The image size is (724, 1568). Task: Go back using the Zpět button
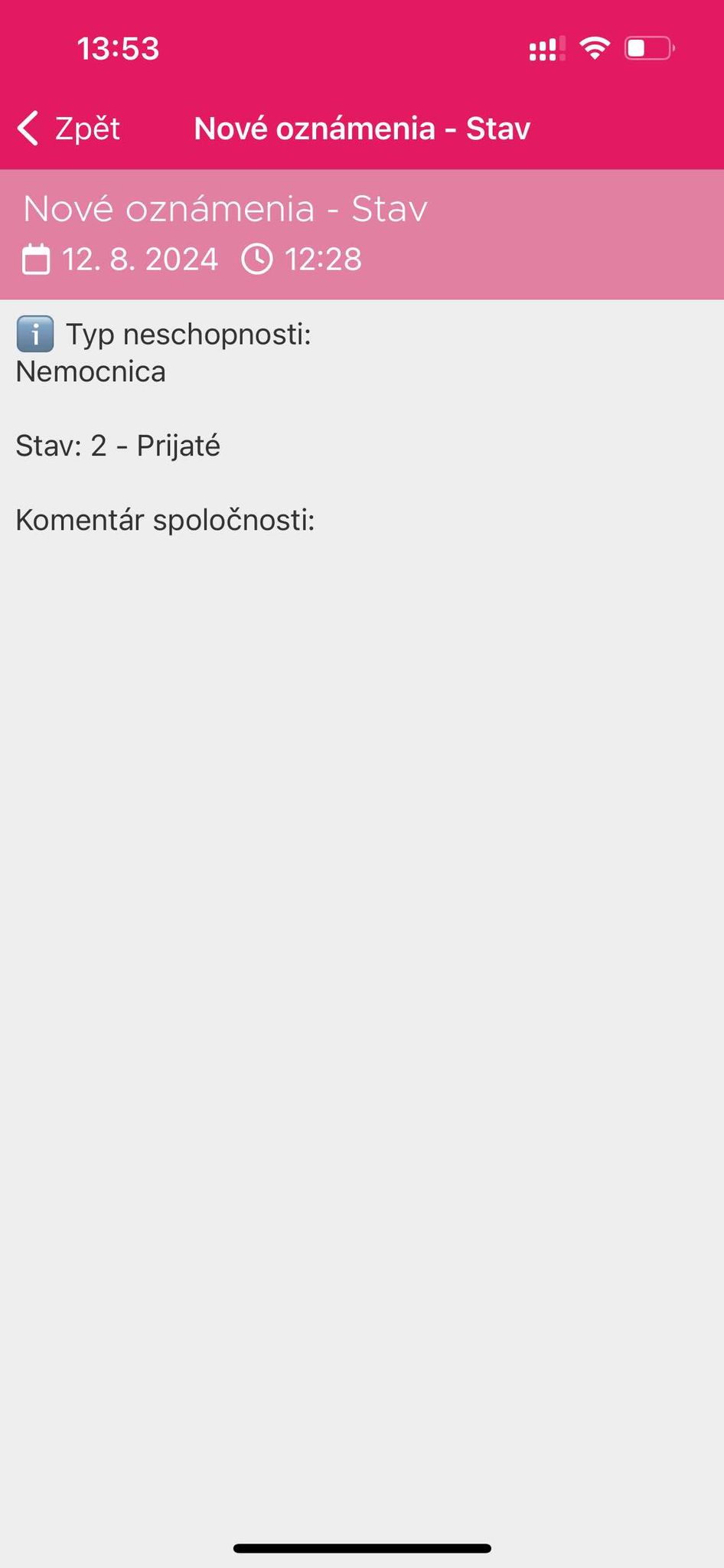tap(69, 128)
